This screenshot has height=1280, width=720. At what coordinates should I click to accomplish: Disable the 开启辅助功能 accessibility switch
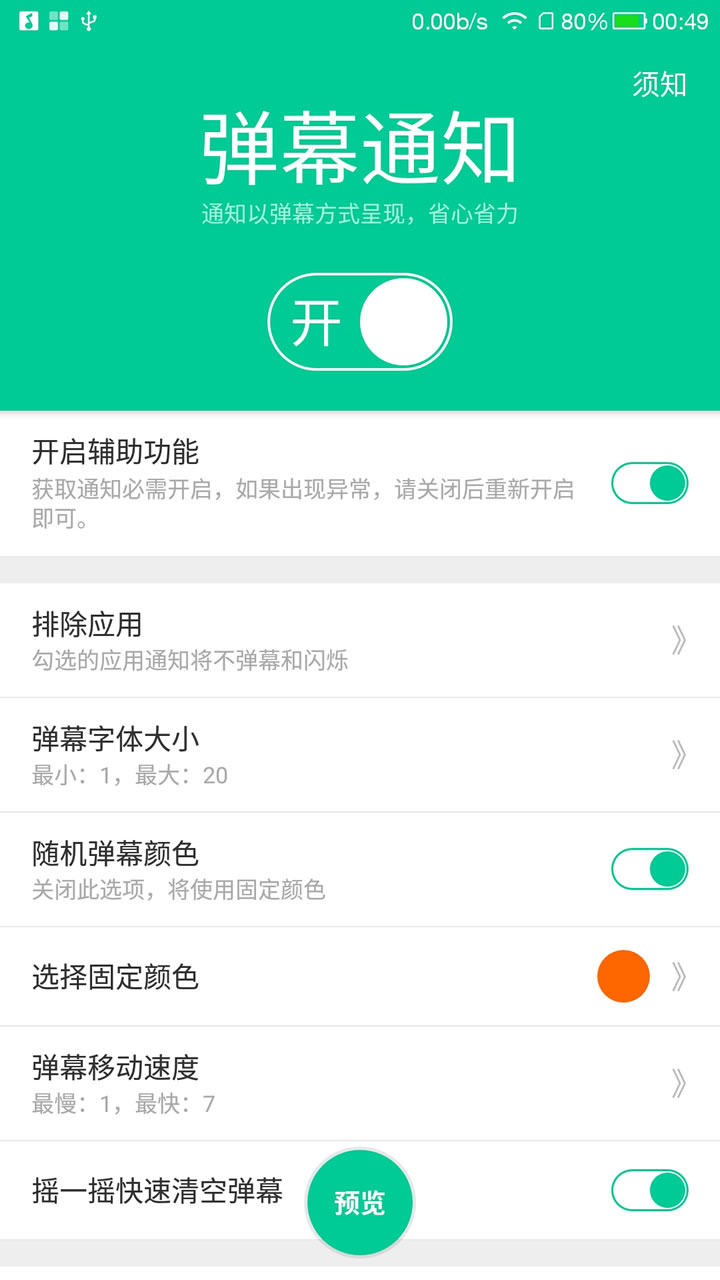pos(649,484)
